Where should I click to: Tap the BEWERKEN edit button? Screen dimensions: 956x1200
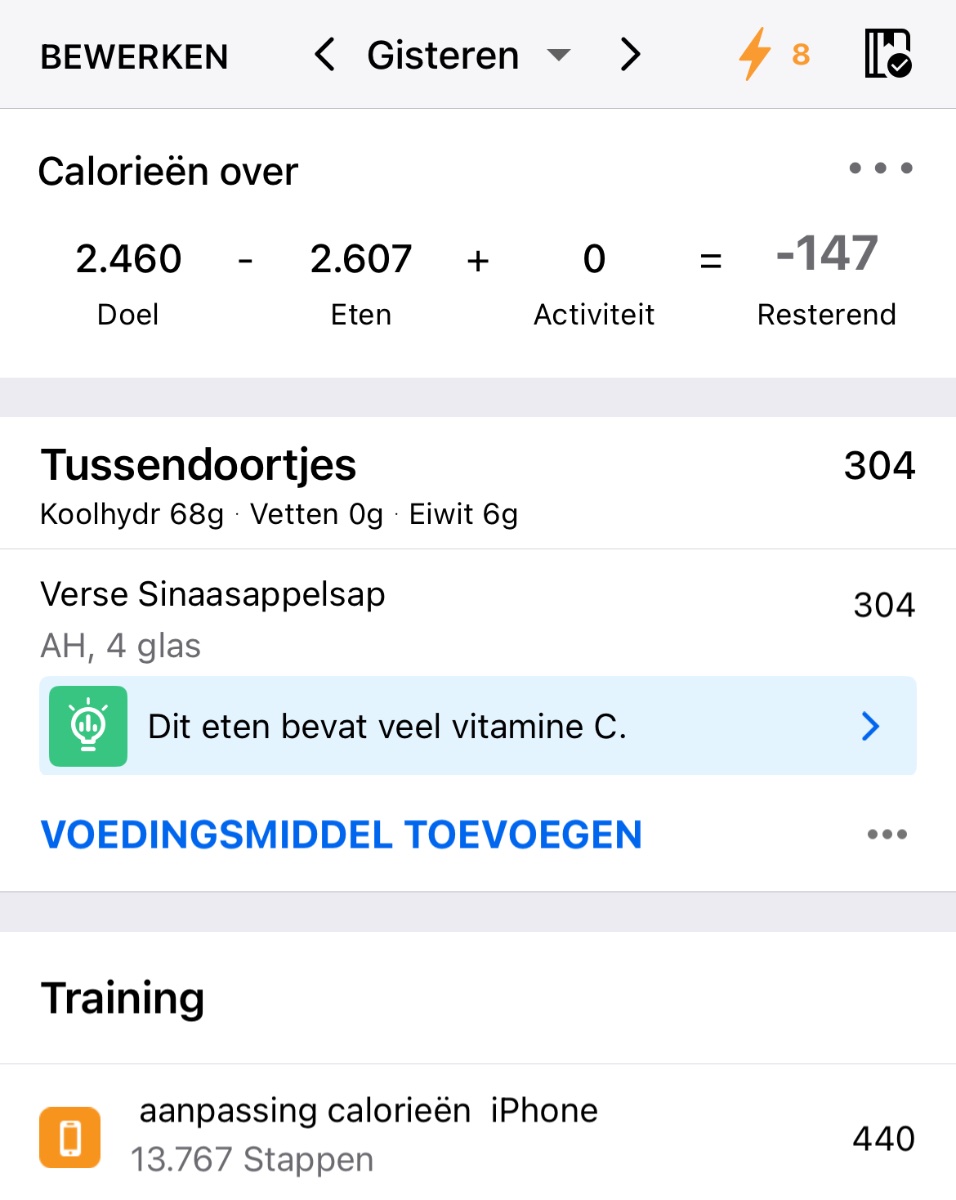(x=134, y=57)
